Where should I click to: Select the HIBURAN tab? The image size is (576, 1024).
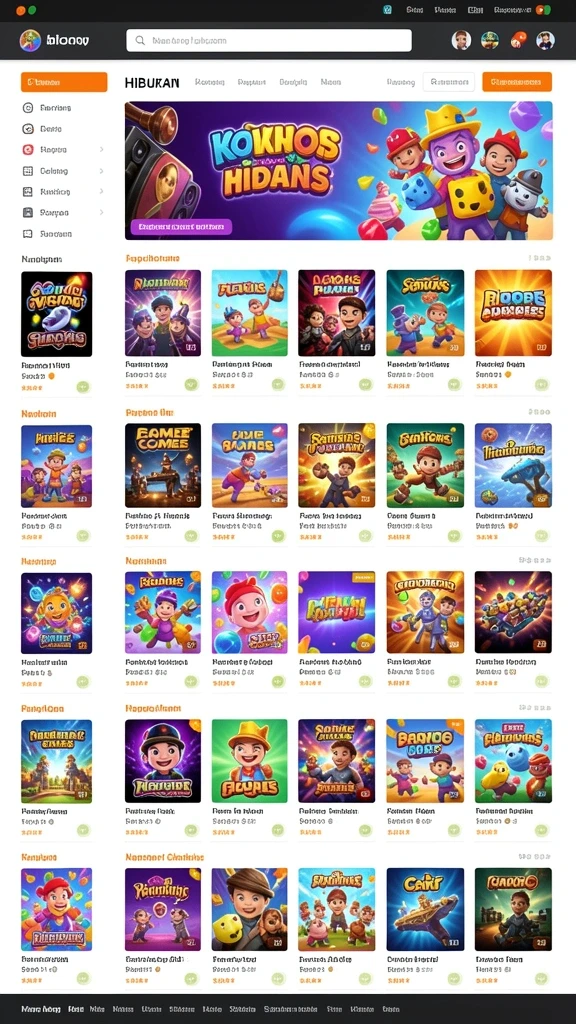point(152,83)
